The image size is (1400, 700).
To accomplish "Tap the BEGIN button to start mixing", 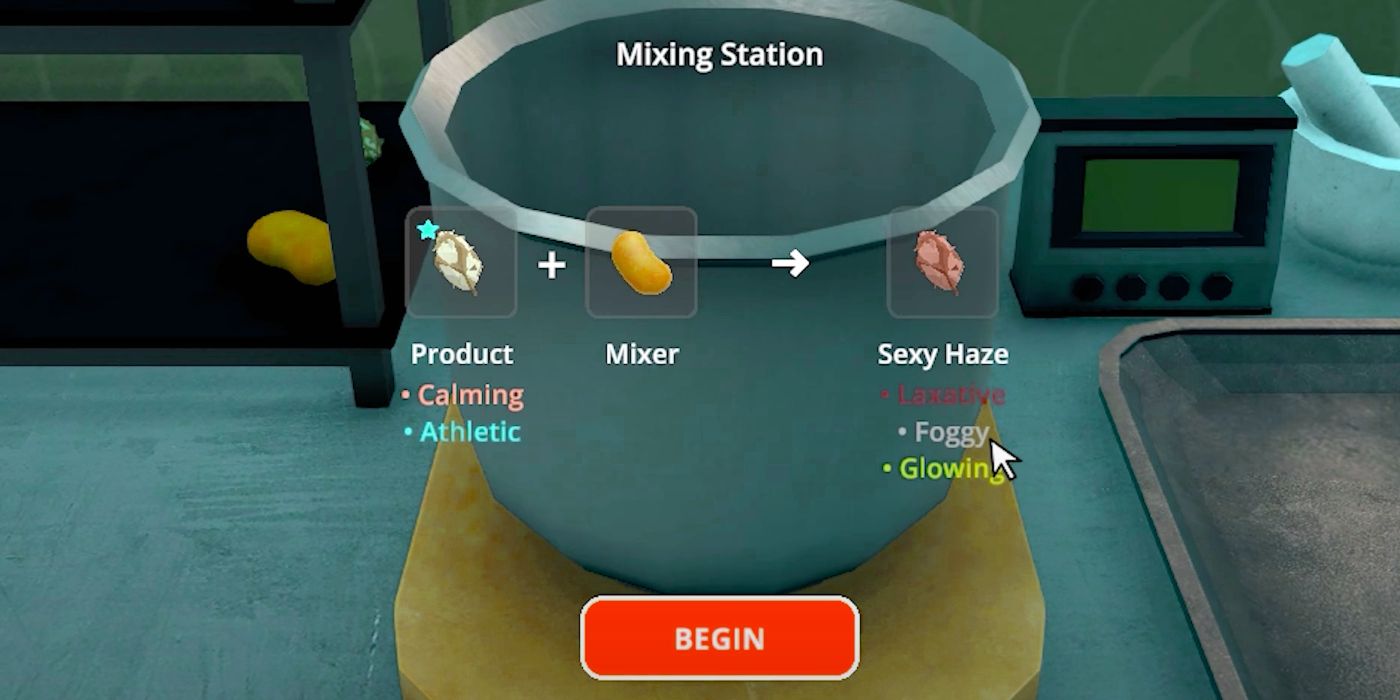I will click(719, 638).
